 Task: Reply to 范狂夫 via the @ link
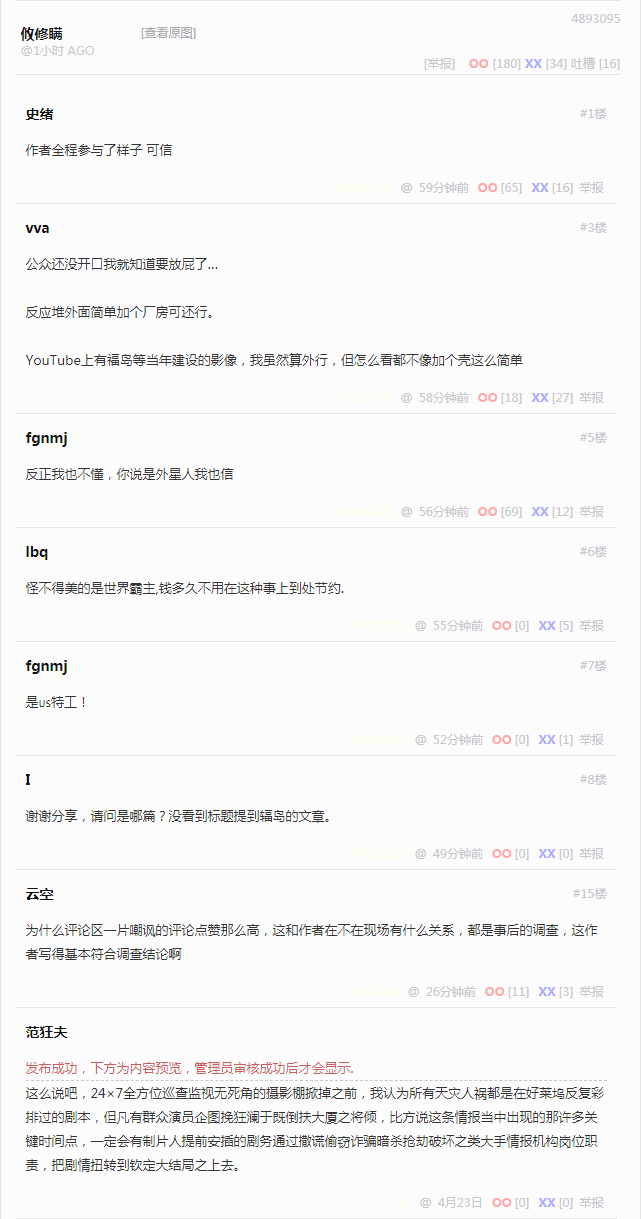click(426, 1203)
